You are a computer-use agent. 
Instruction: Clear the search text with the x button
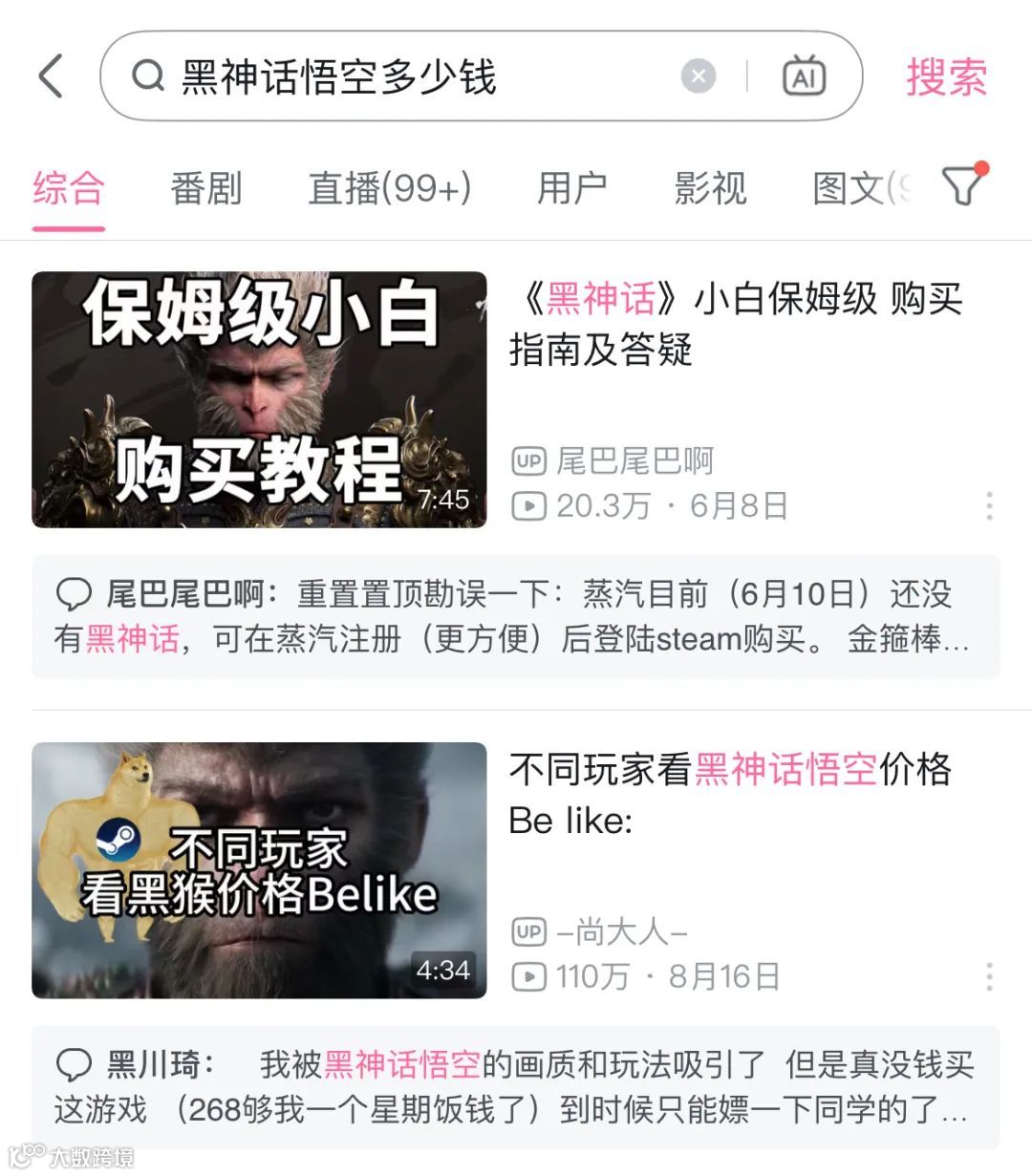(x=696, y=75)
